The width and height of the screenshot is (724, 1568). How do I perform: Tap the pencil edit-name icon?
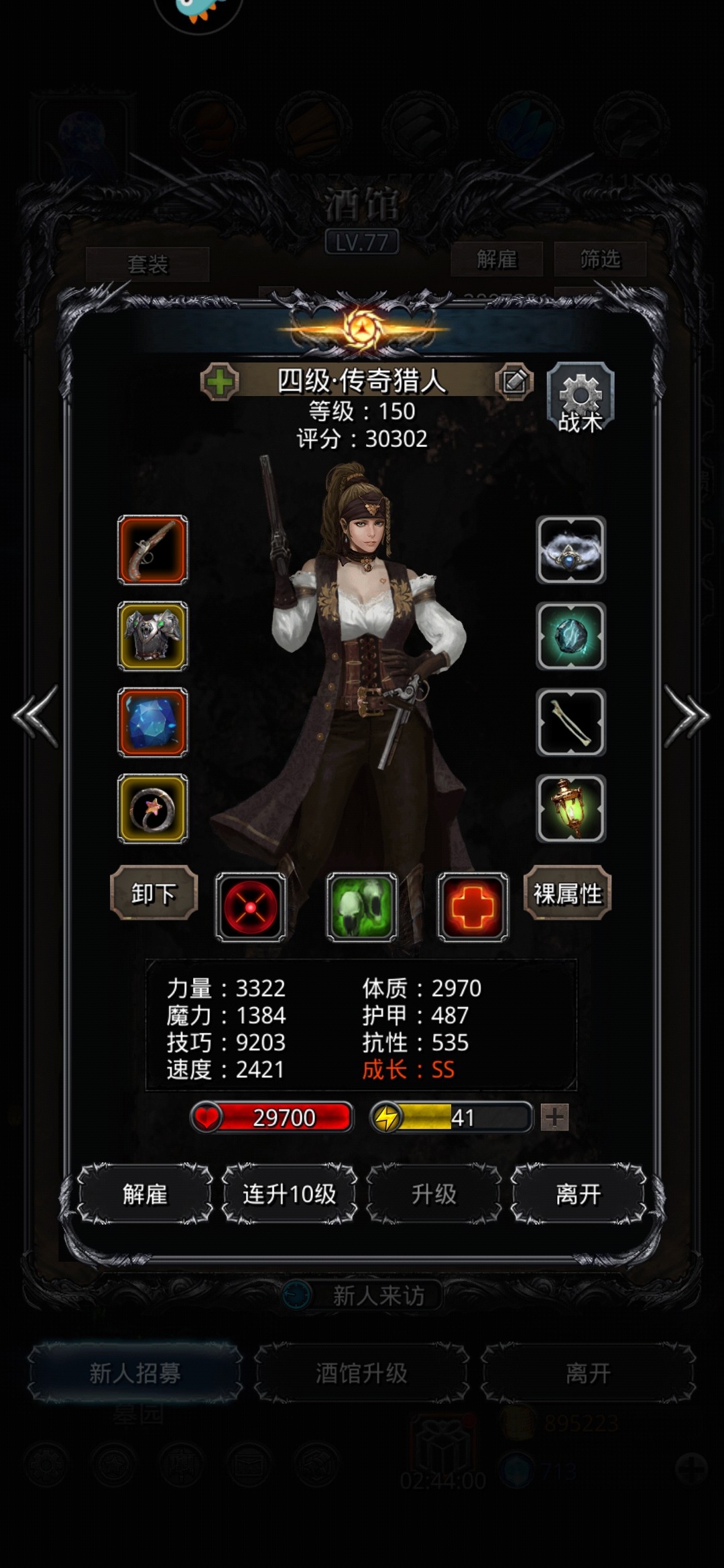point(514,382)
